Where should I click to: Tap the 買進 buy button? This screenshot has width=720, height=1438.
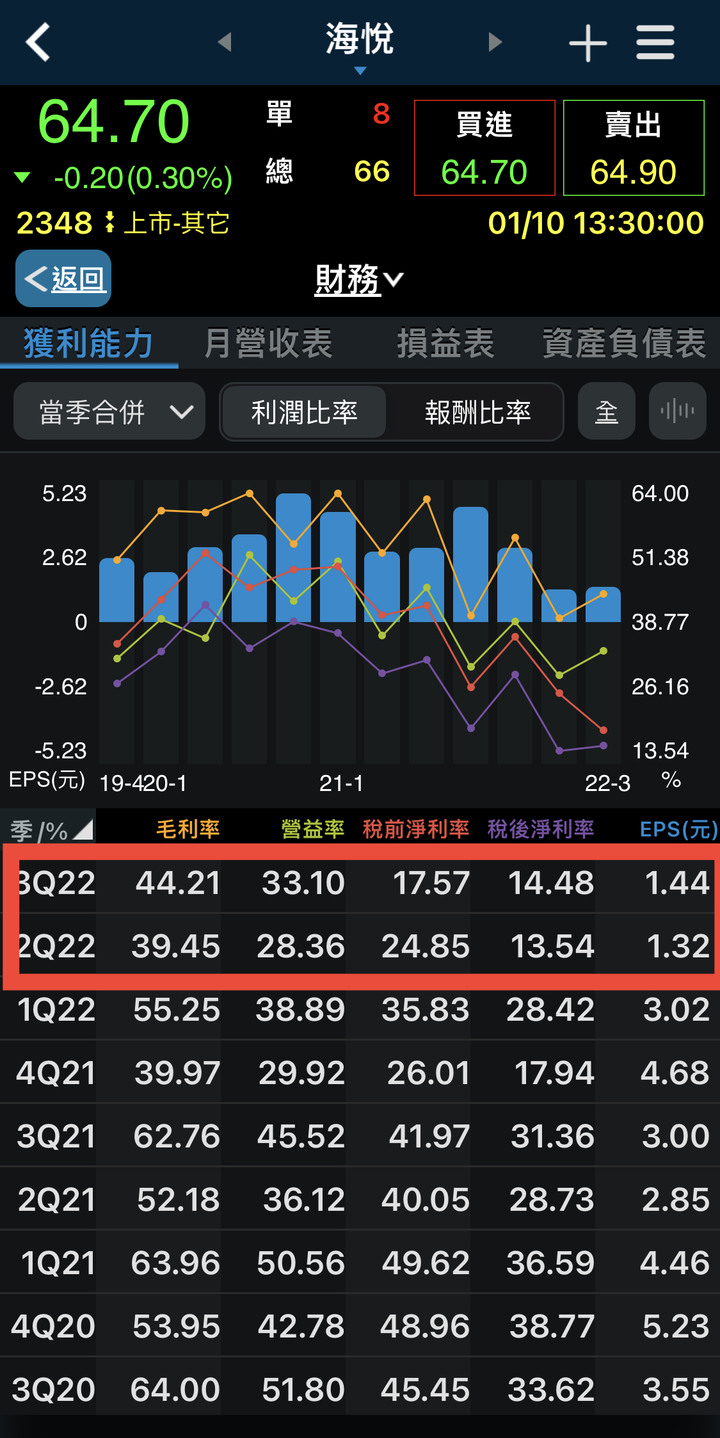point(484,148)
